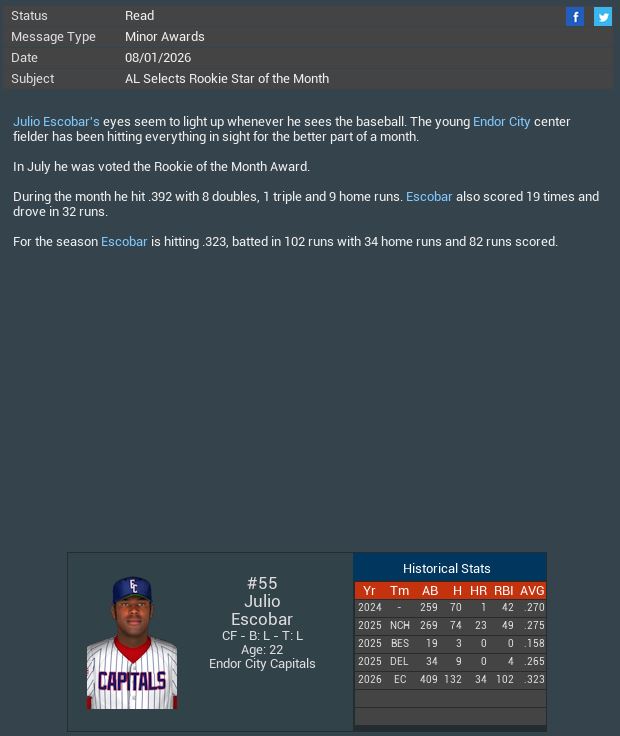Tap the Escobar link before "also scored 19 times"
The width and height of the screenshot is (620, 736).
tap(429, 196)
